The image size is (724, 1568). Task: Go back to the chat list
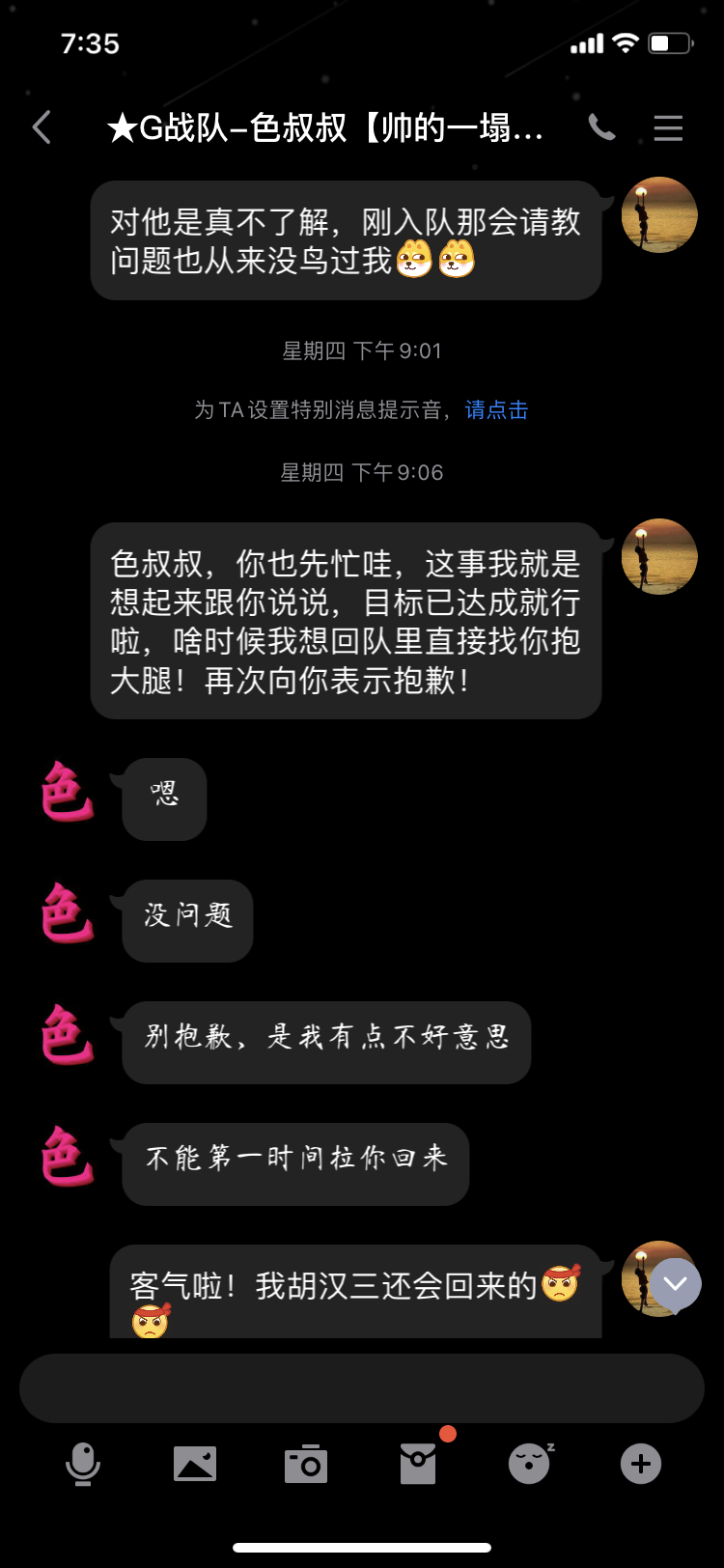pos(42,127)
